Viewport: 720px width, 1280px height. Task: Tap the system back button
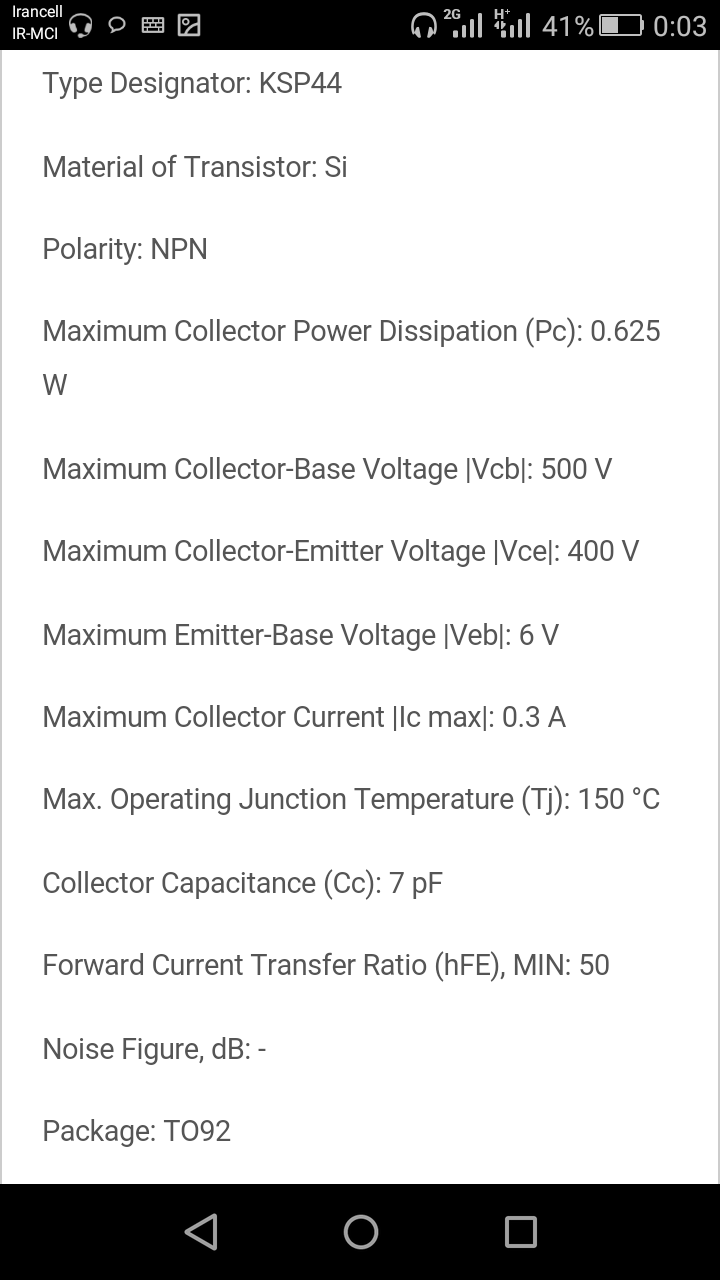[x=201, y=1231]
